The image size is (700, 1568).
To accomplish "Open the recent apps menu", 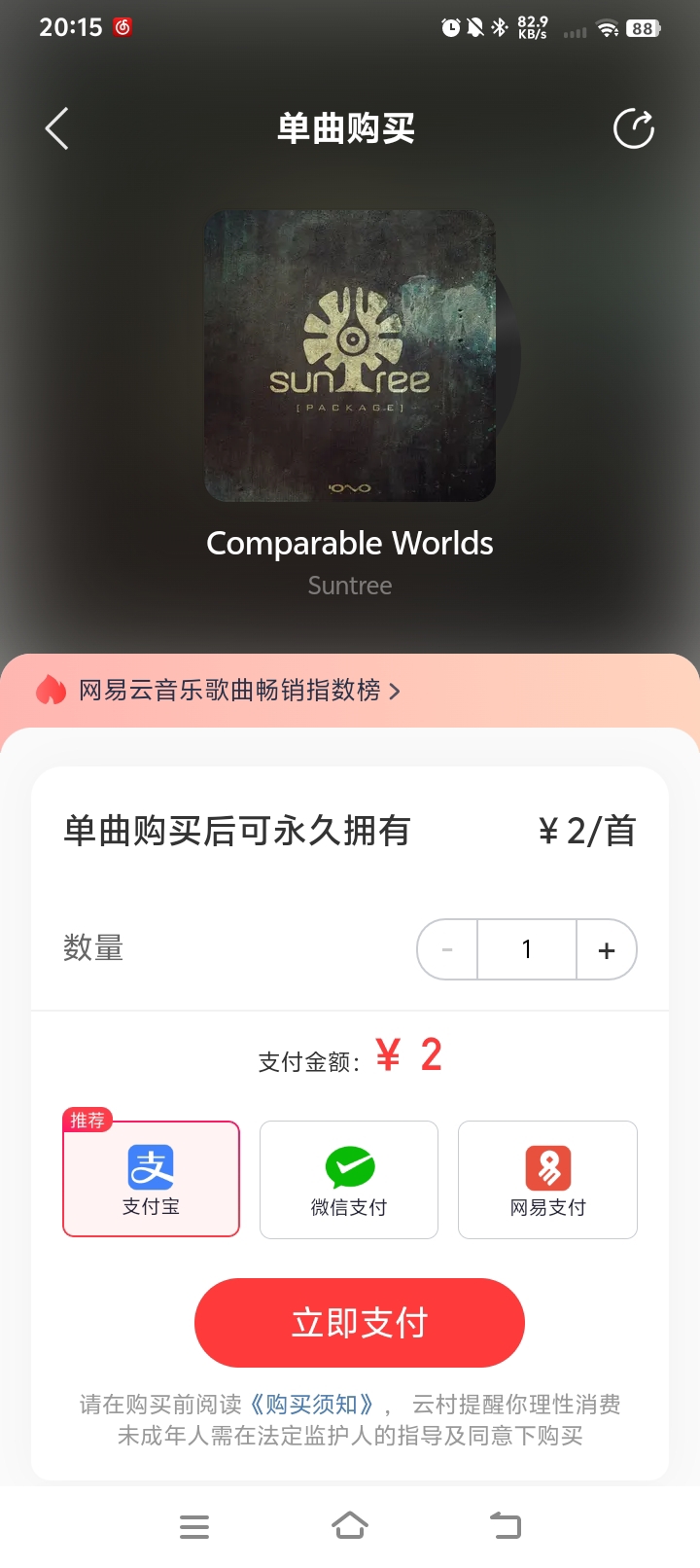I will pos(194,1527).
